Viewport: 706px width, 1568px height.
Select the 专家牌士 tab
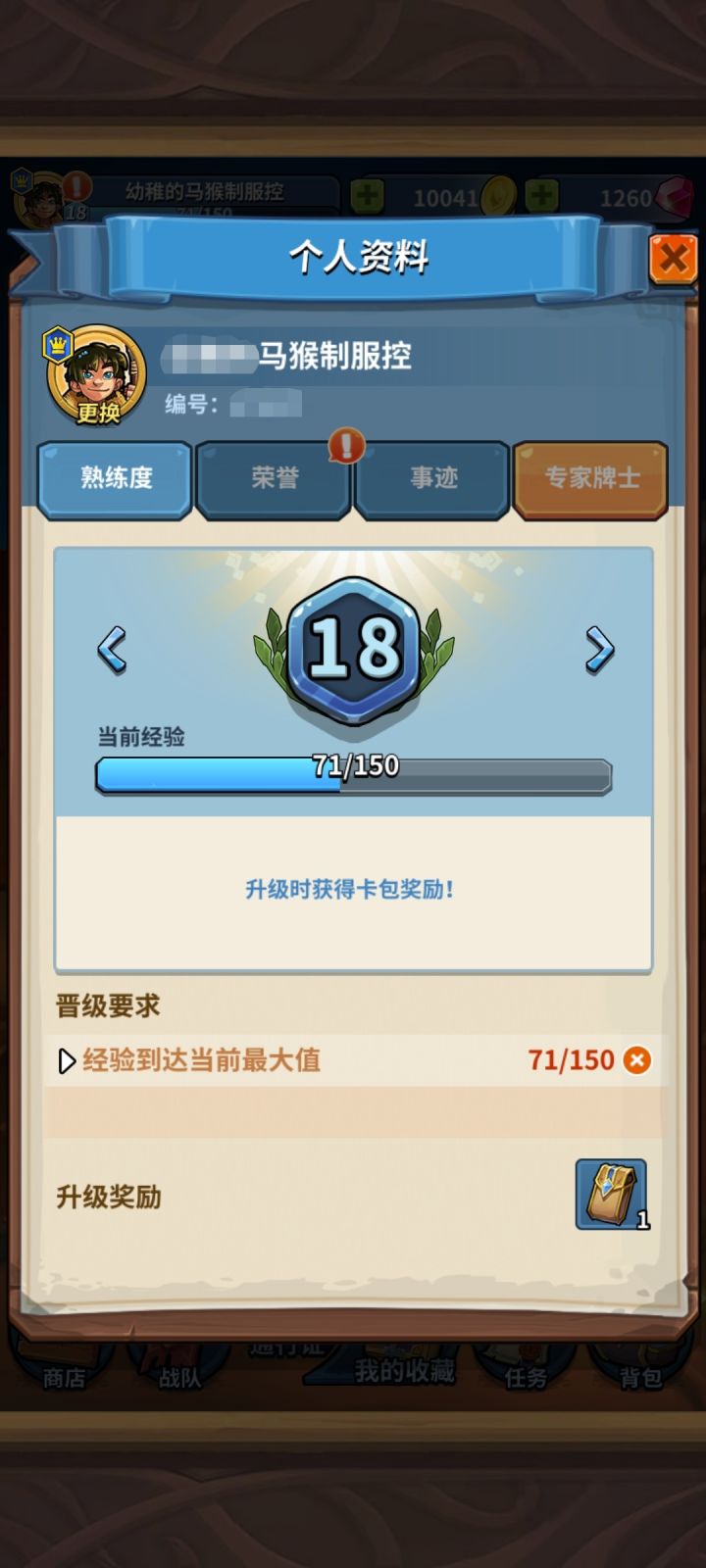[590, 479]
